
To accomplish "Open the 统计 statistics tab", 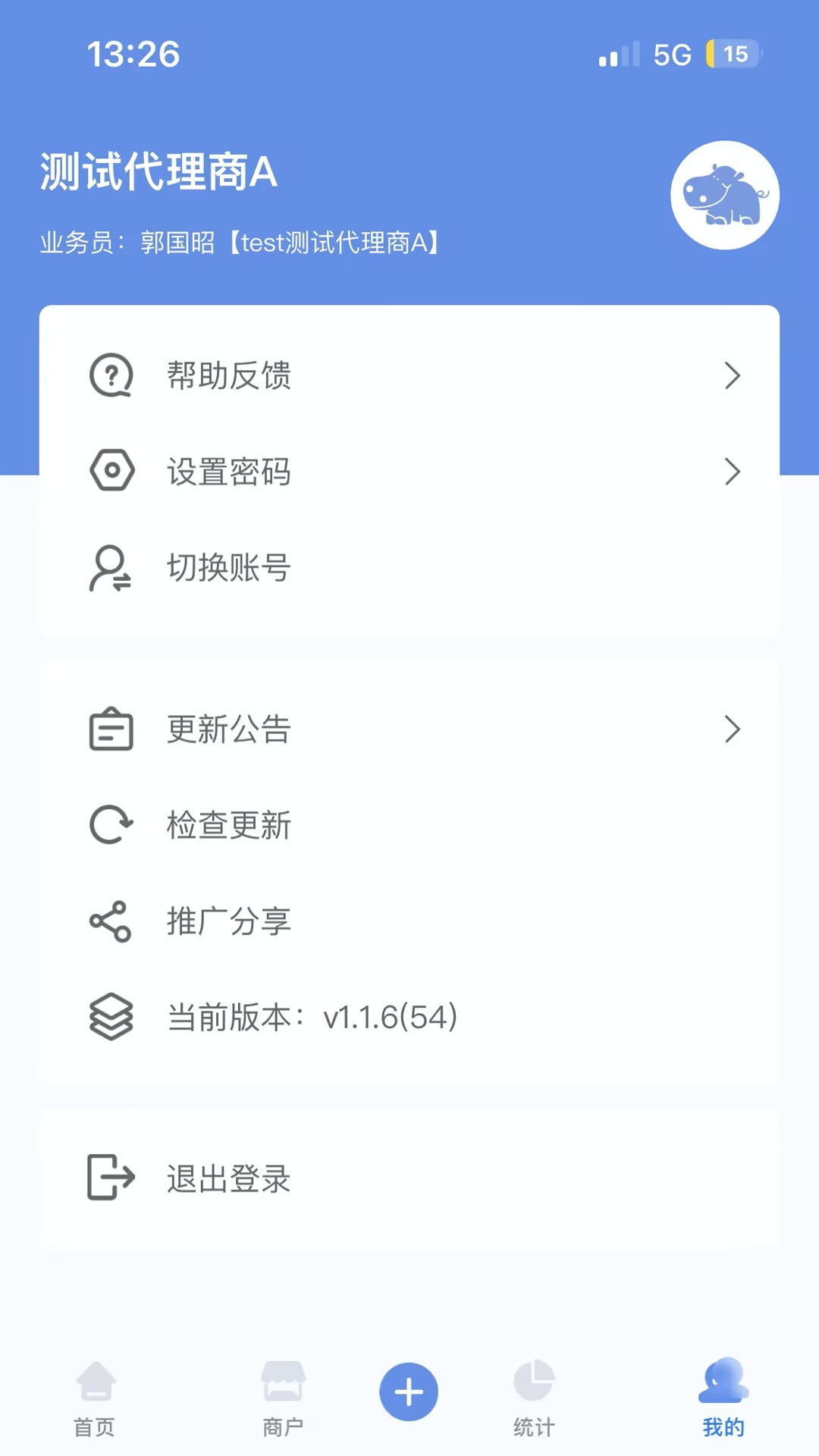I will [534, 1399].
